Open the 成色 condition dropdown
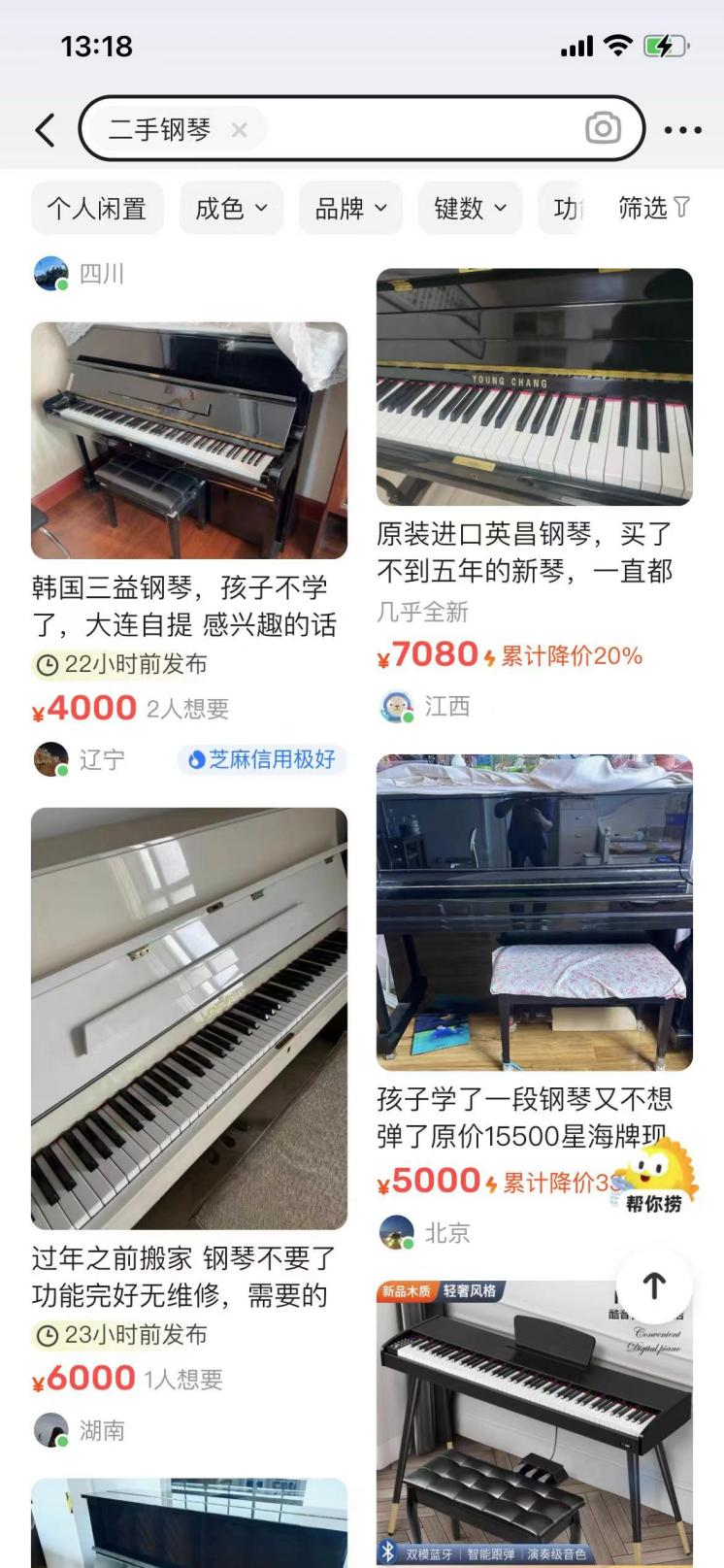 (x=230, y=209)
